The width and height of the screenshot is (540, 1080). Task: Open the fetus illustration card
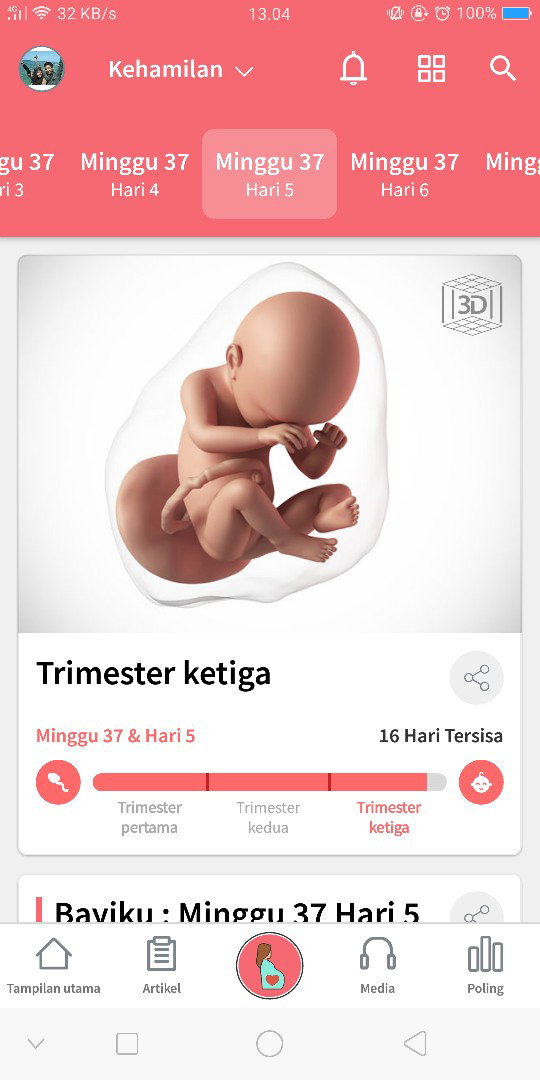(x=269, y=444)
